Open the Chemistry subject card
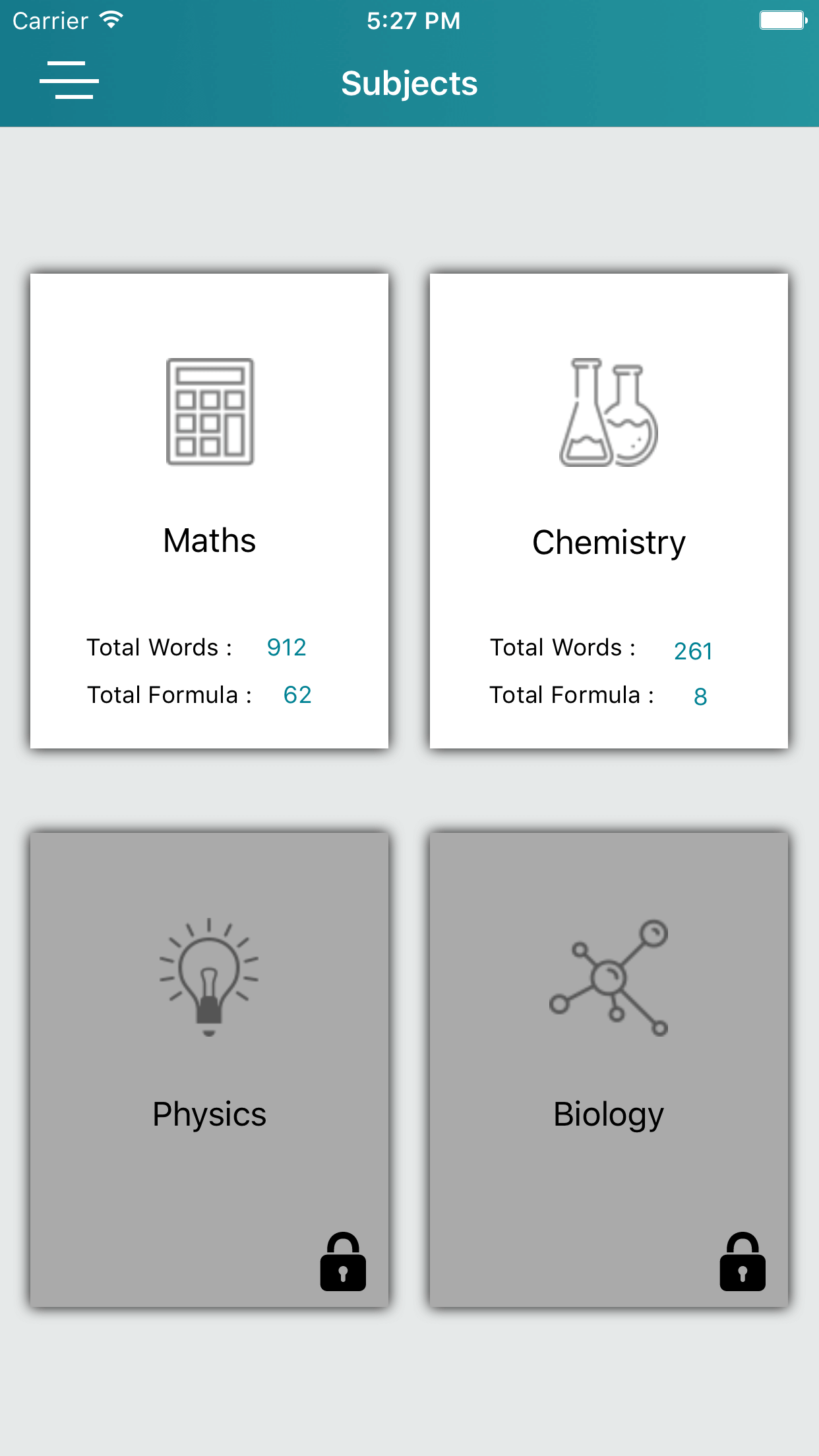The image size is (819, 1456). [x=609, y=511]
